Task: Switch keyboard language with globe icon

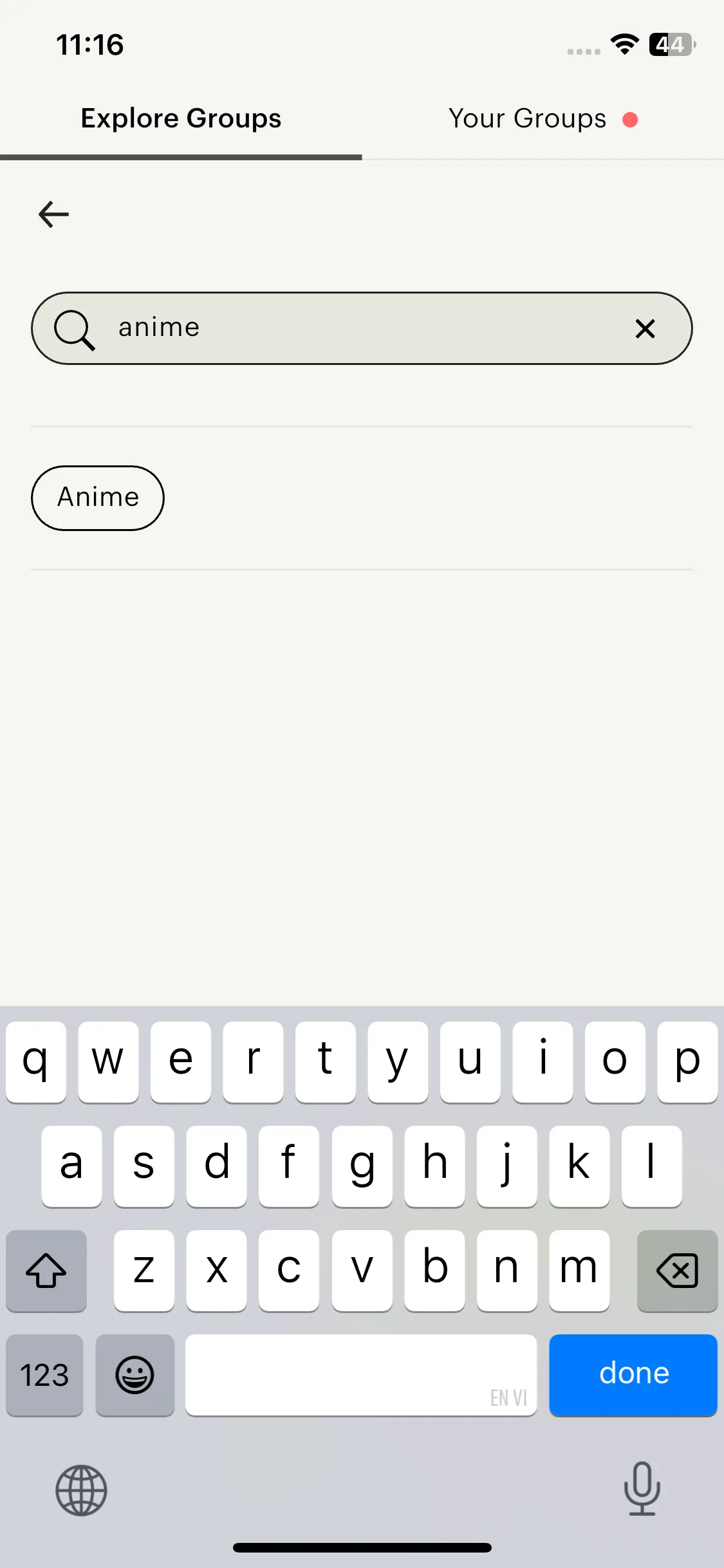Action: 81,1489
